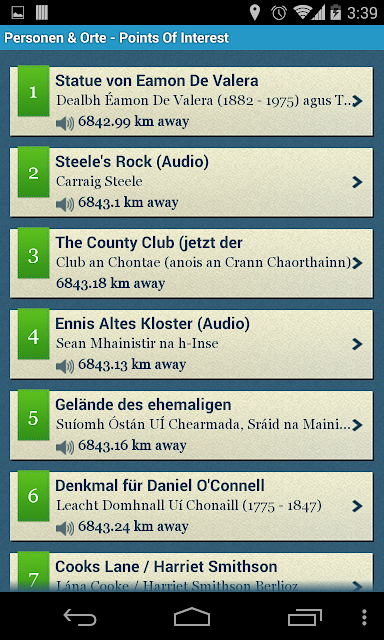Viewport: 384px width, 640px height.
Task: Go to the home screen
Action: click(x=192, y=617)
